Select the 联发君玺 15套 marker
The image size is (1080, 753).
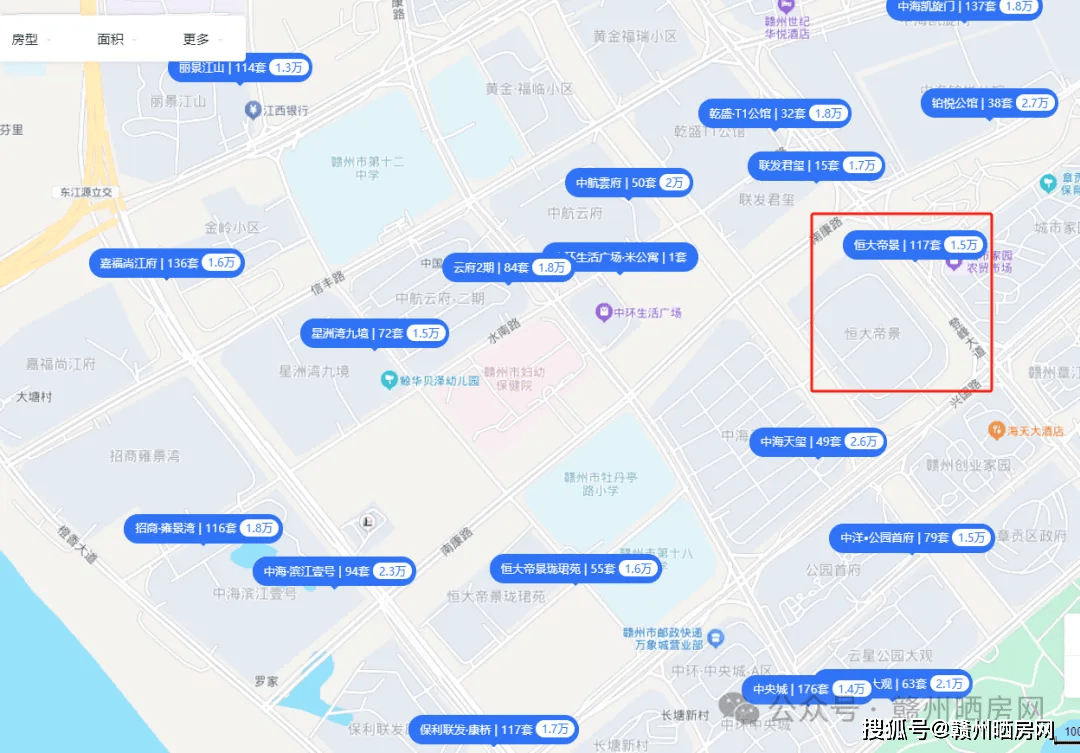pos(815,165)
